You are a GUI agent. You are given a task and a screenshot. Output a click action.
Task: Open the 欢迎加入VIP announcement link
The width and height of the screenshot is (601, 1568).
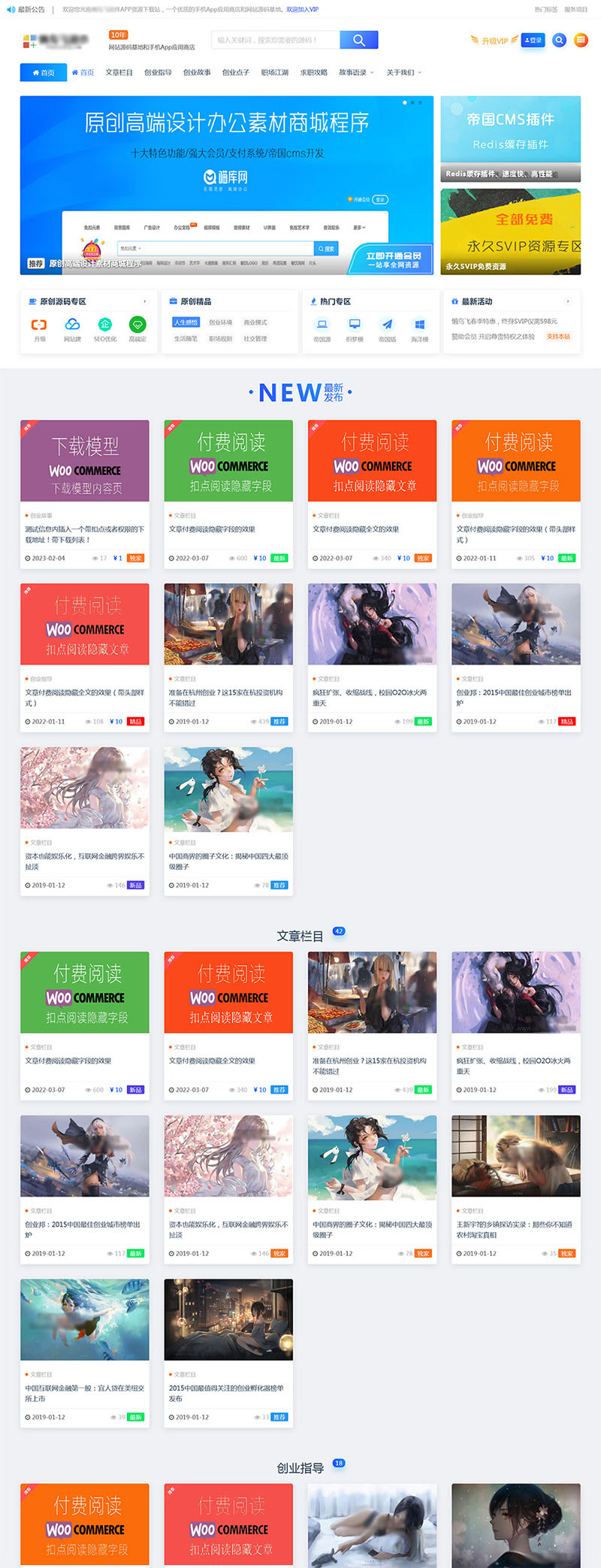point(302,10)
